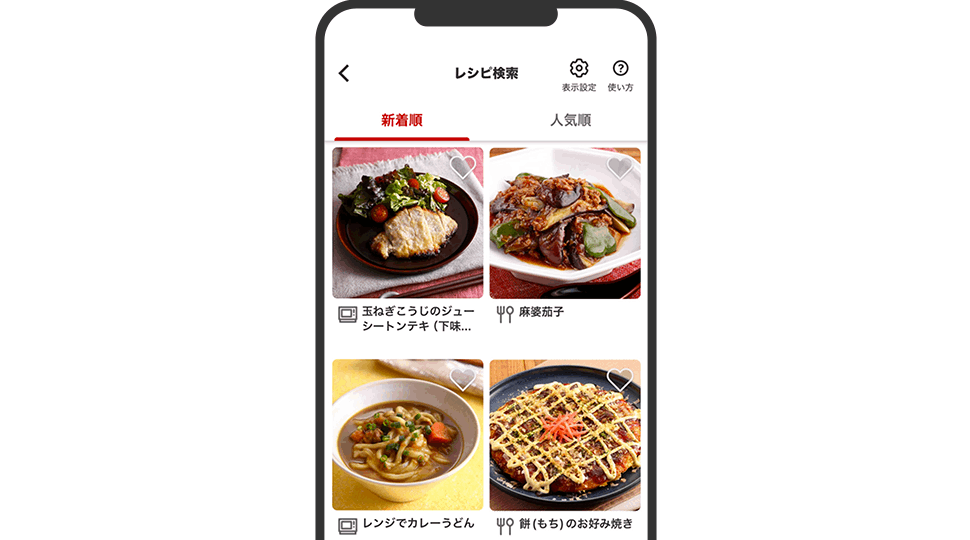Favorite the 麻婆茄子 recipe with the heart

pos(620,167)
